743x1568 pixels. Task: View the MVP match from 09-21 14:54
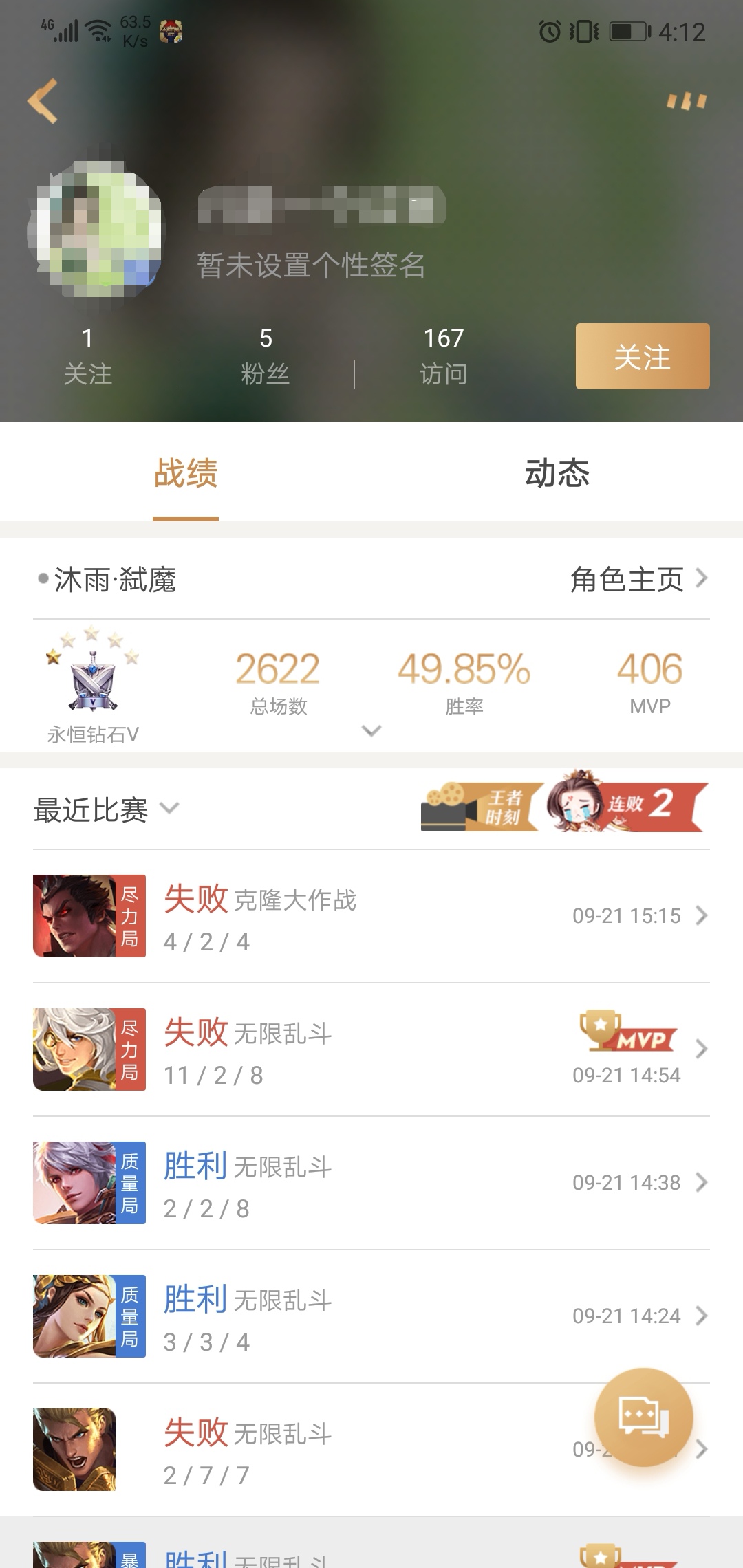(x=371, y=1049)
